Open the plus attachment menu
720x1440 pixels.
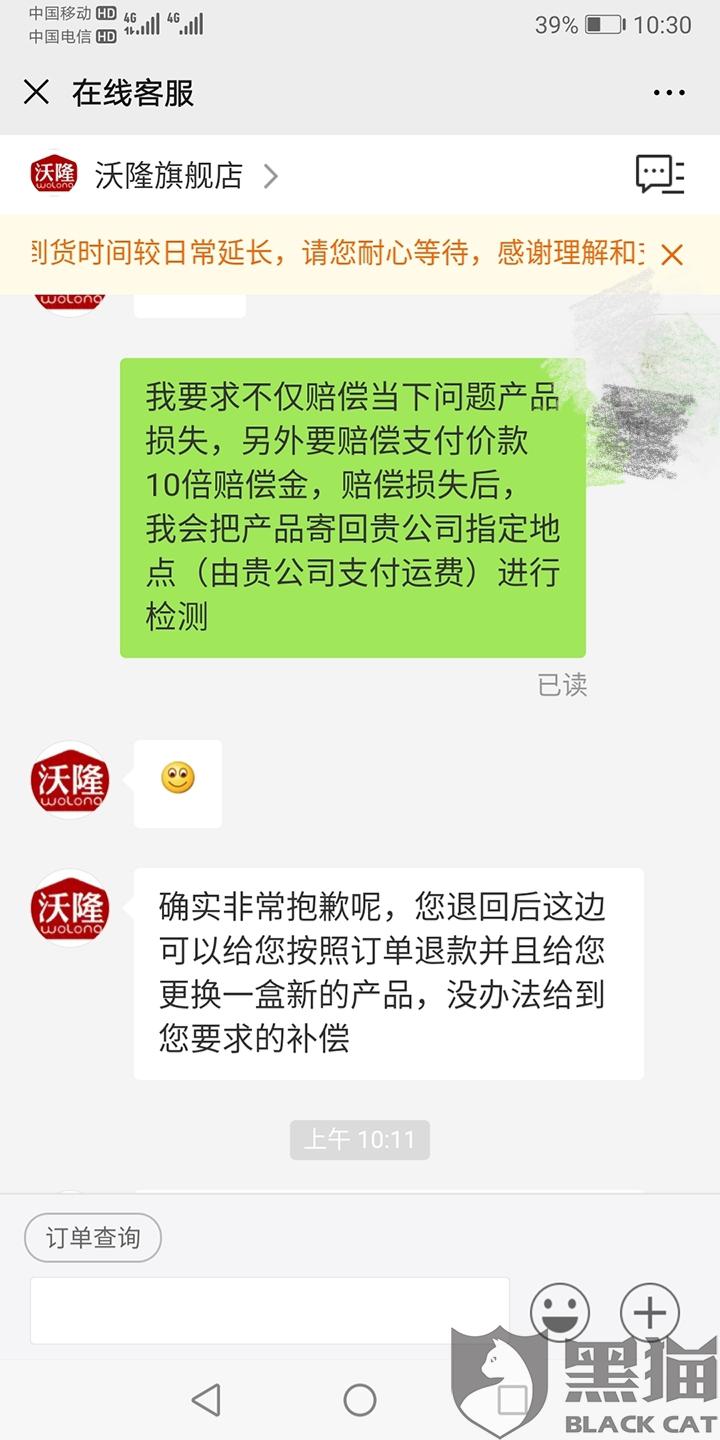coord(650,1311)
